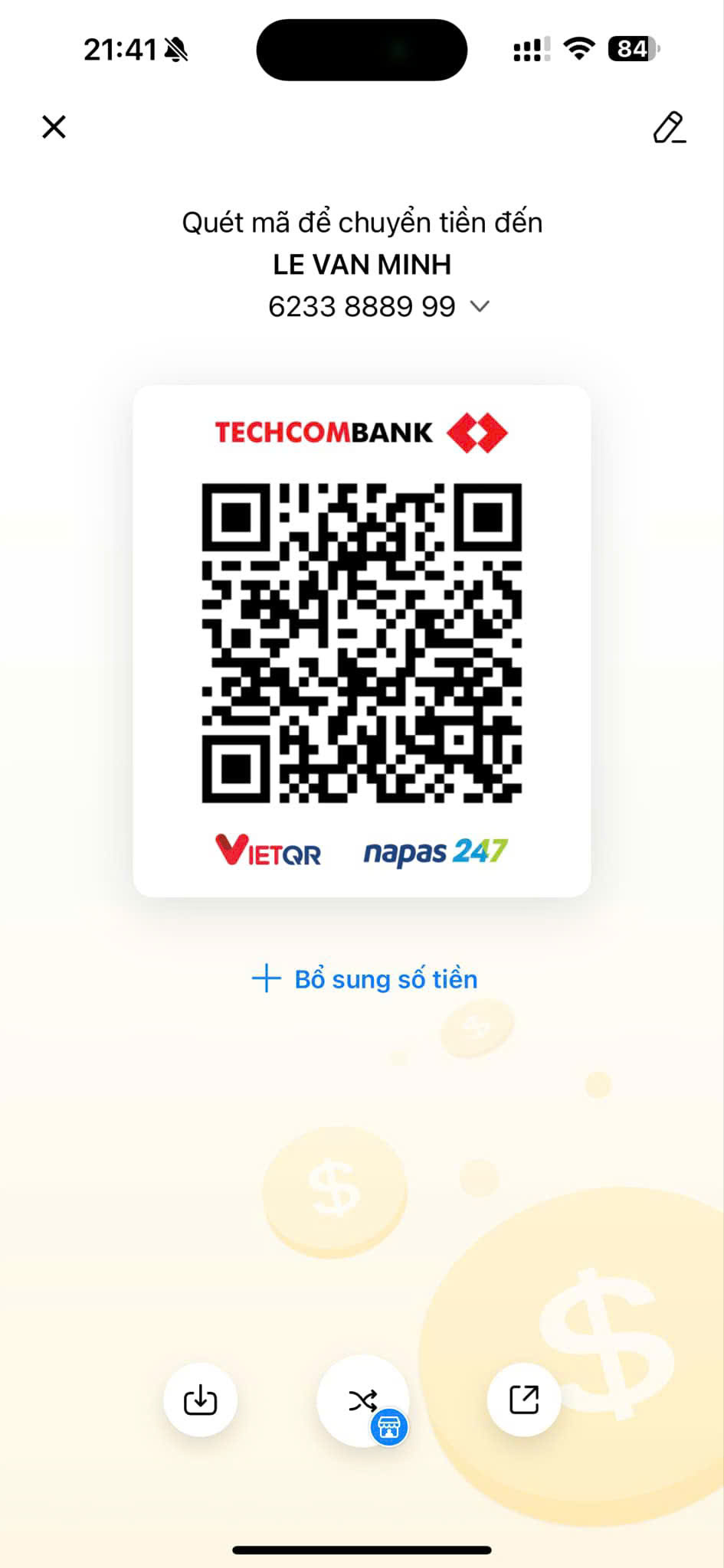The image size is (724, 1568).
Task: Open the edit pencil icon
Action: (x=669, y=127)
